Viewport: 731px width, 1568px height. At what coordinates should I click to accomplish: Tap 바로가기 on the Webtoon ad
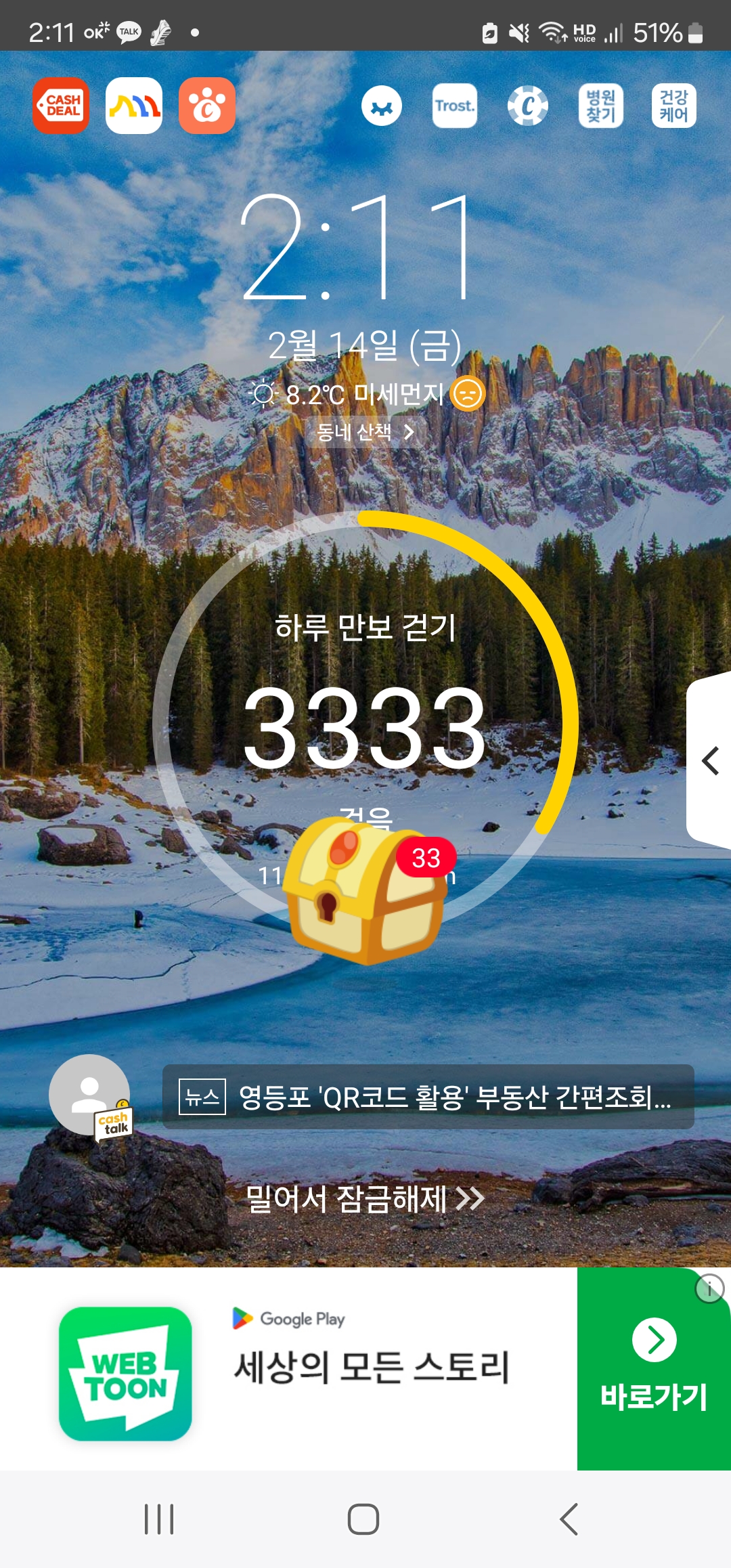652,1369
